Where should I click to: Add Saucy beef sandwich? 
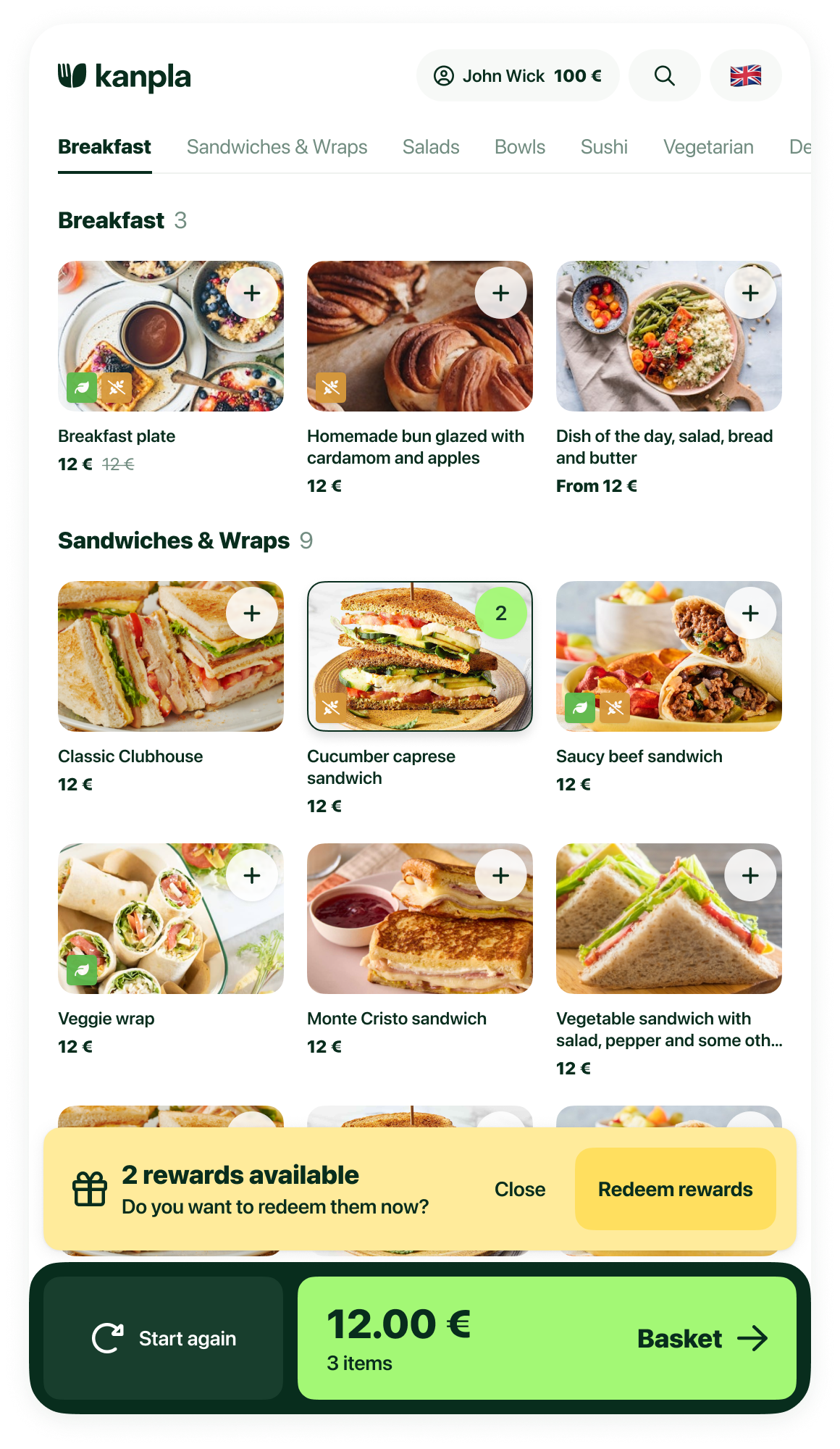[x=750, y=613]
